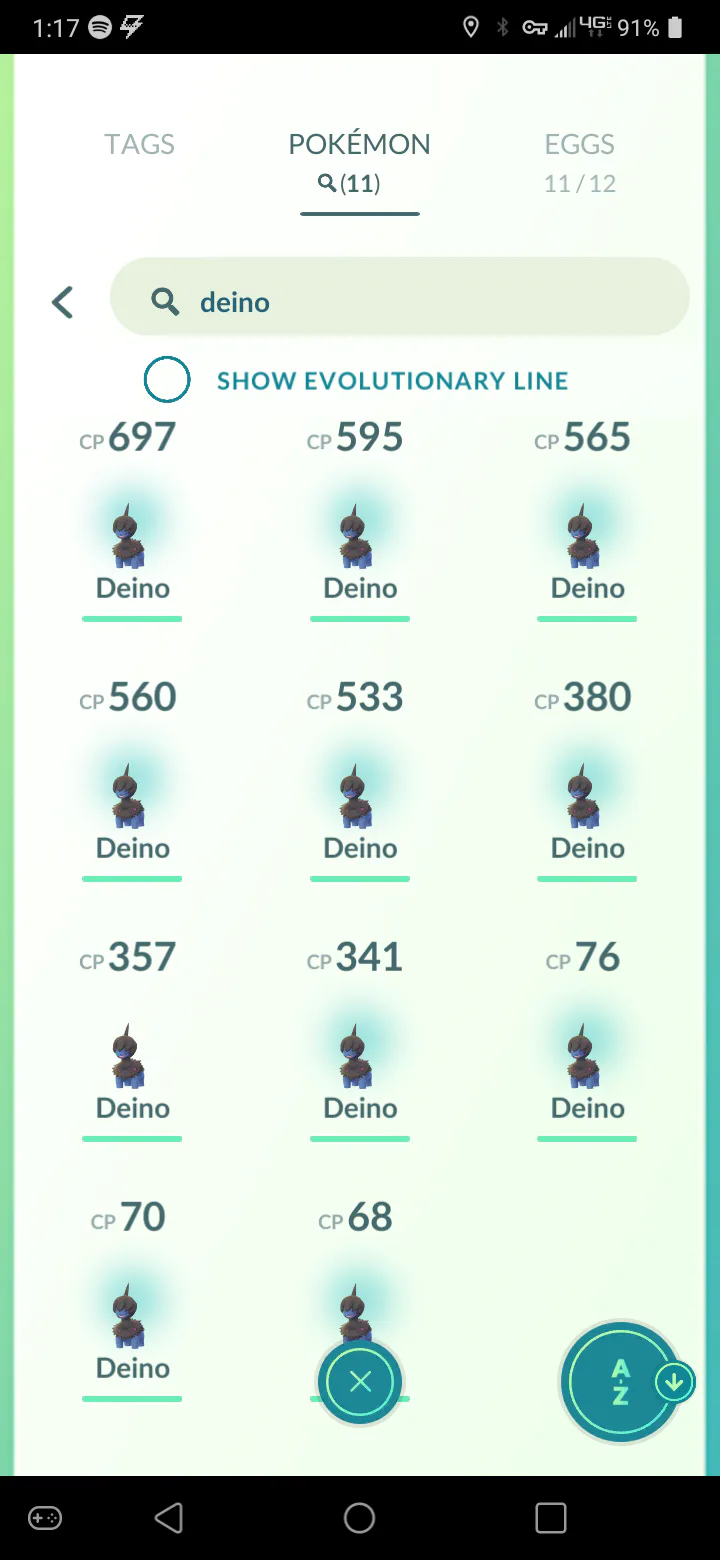Open the CP 697 Deino
720x1560 pixels.
132,521
